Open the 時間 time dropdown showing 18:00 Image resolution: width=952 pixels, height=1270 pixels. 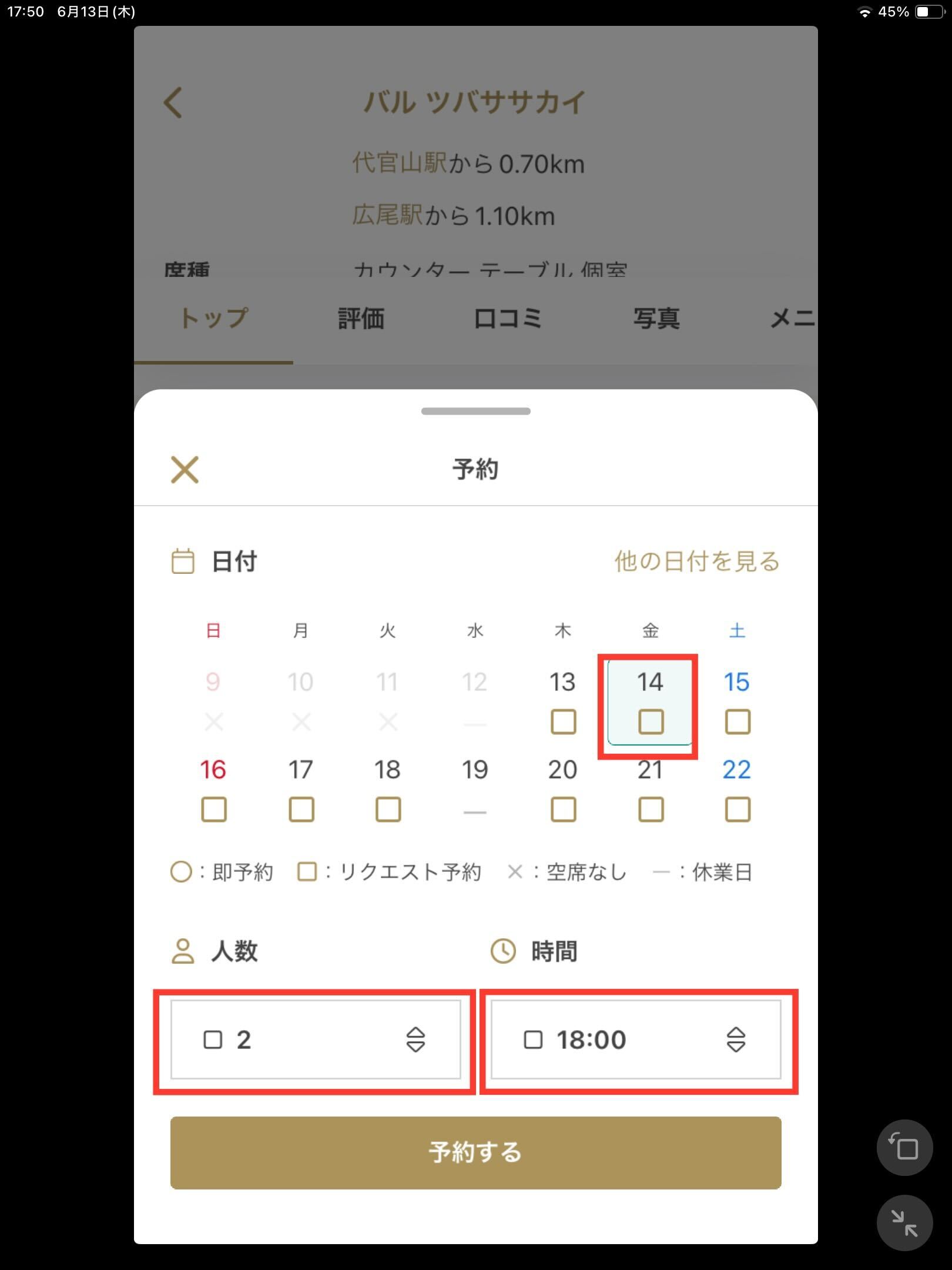coord(636,1040)
